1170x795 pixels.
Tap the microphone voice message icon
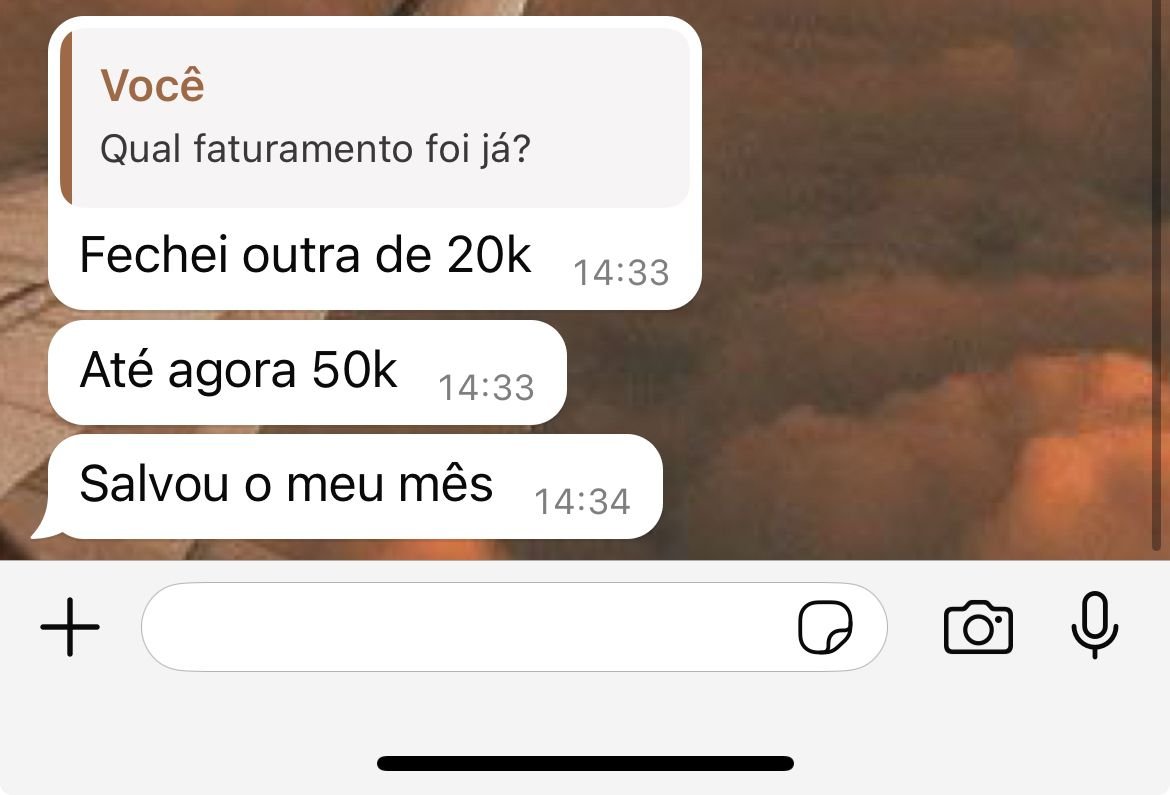[x=1095, y=626]
